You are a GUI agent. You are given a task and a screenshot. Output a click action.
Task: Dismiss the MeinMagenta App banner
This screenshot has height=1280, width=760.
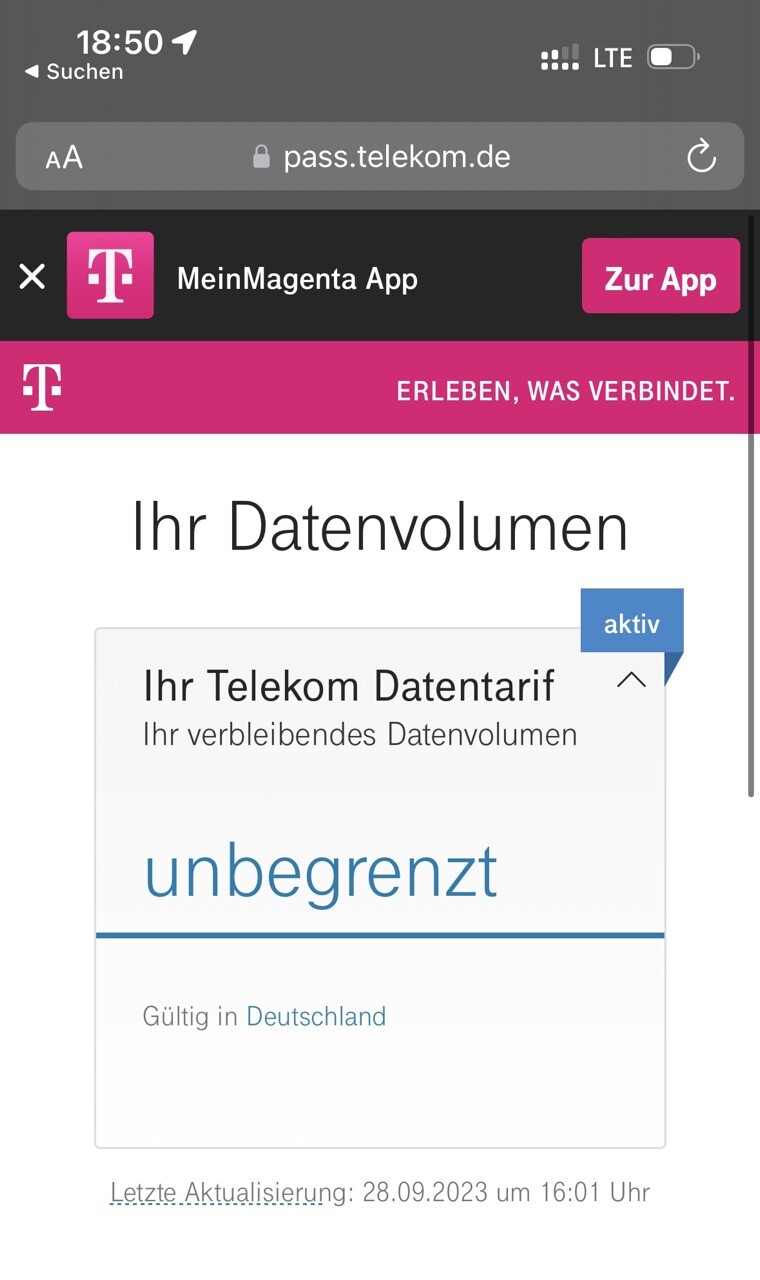pos(32,276)
